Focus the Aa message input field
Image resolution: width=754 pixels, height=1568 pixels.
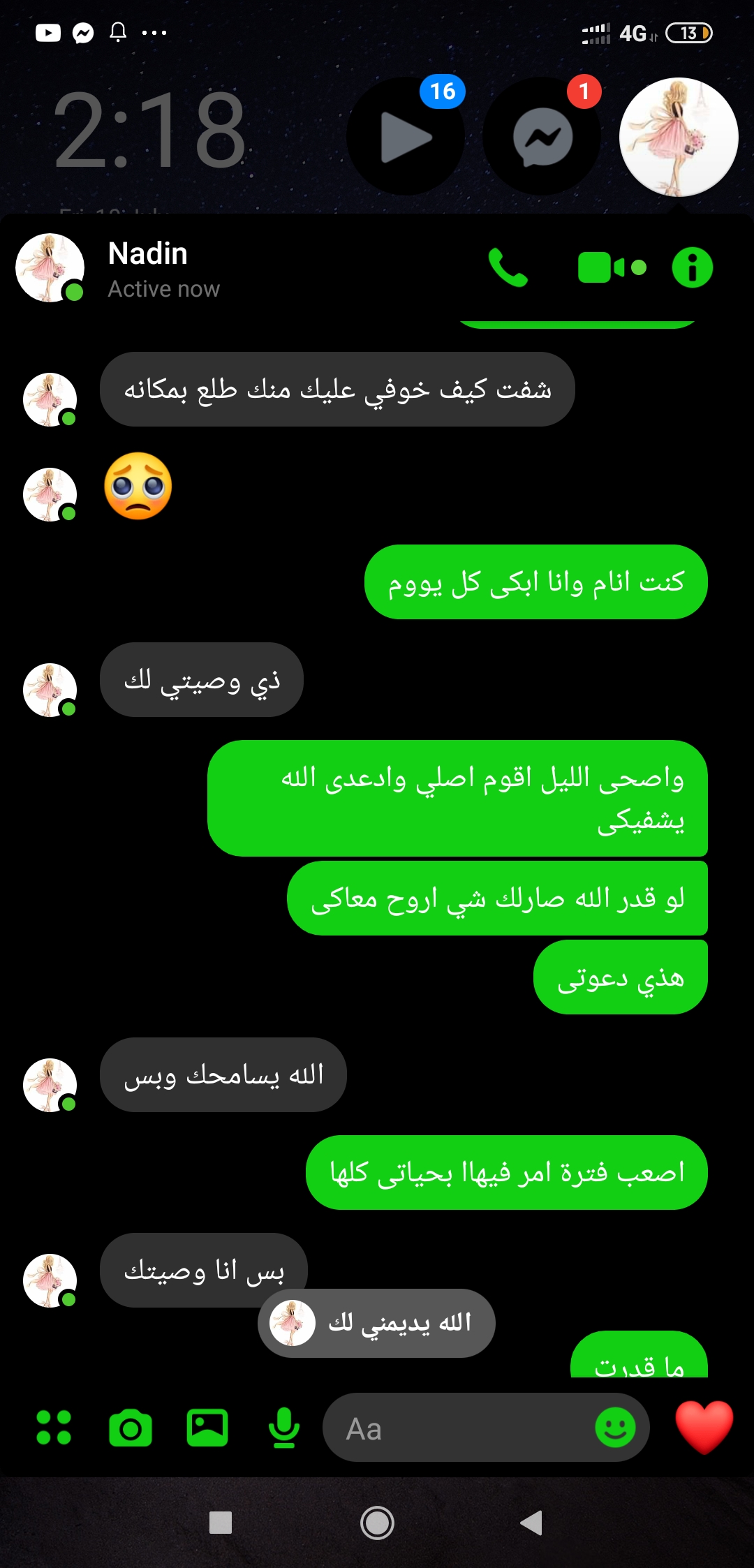point(461,1428)
